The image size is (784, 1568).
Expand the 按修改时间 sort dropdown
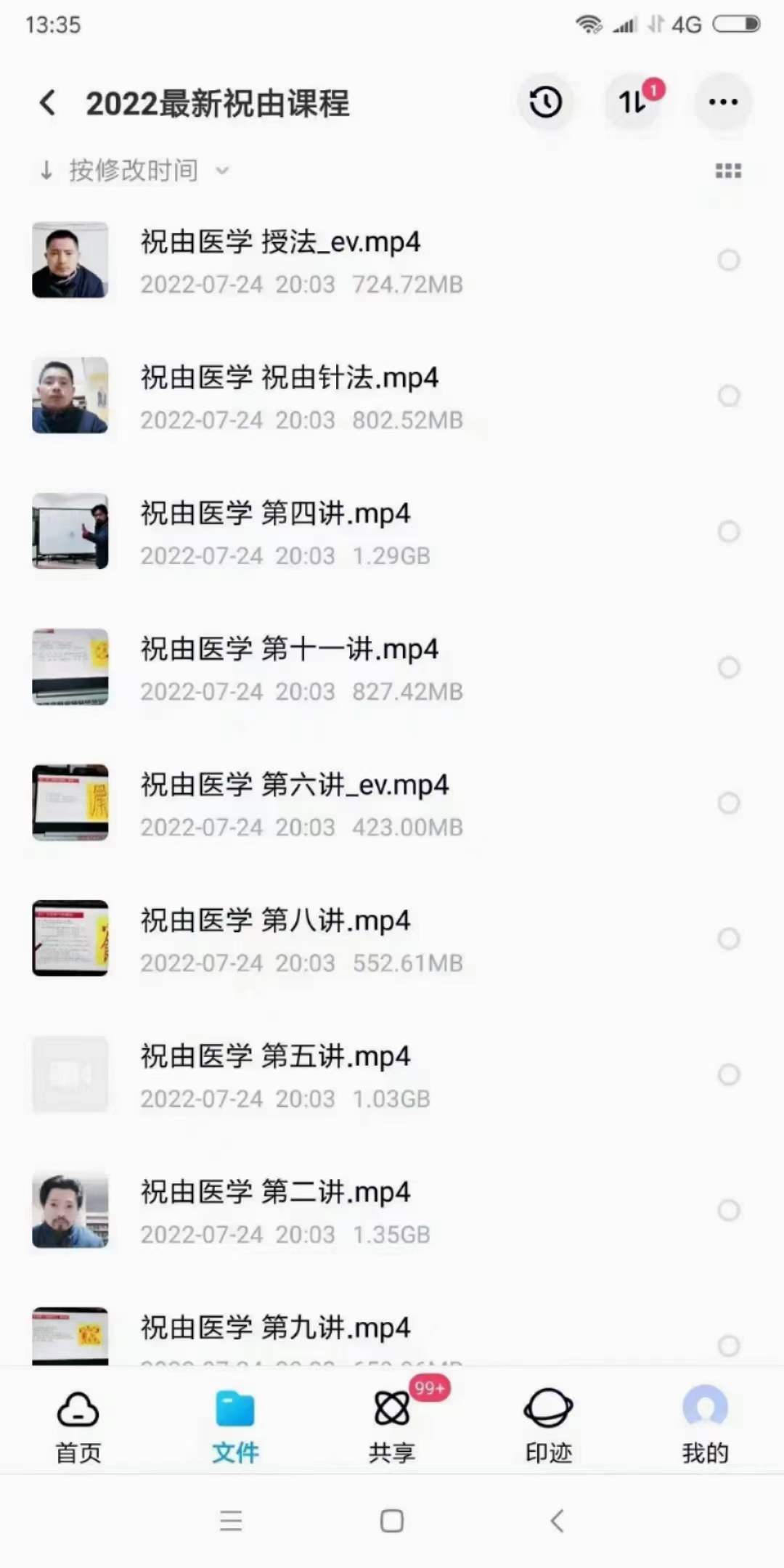(x=223, y=170)
